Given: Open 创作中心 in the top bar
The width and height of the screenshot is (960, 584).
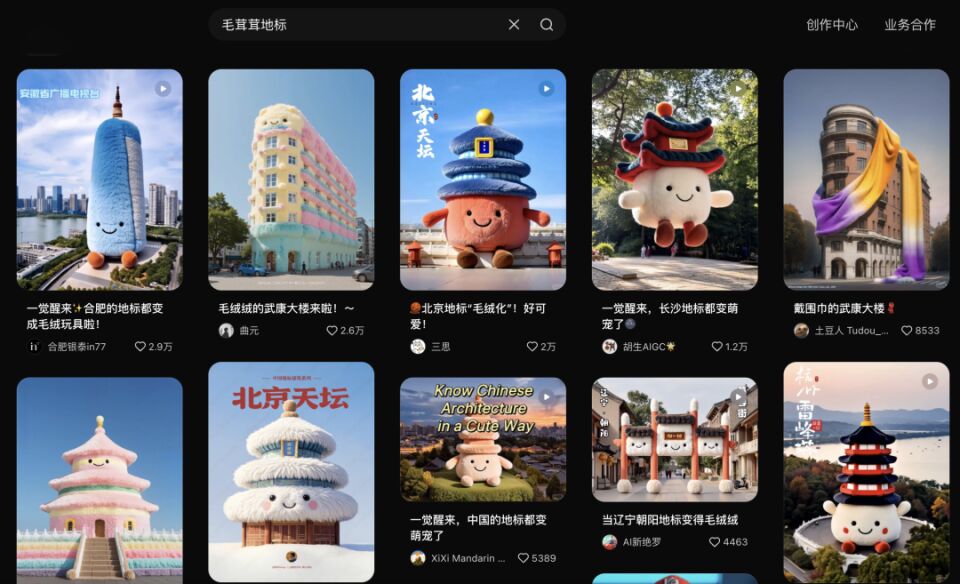Looking at the screenshot, I should pyautogui.click(x=832, y=24).
